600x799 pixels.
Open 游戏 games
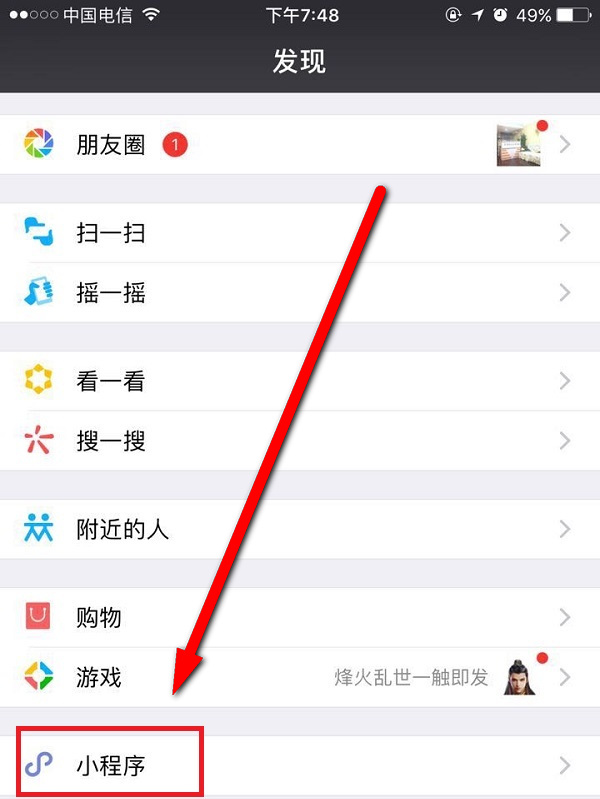click(x=98, y=677)
